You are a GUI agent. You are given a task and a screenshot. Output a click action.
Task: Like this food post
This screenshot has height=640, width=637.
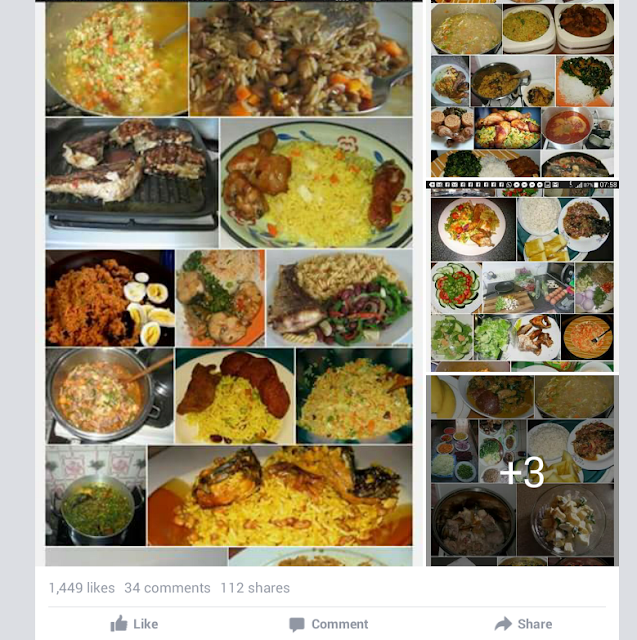point(134,624)
